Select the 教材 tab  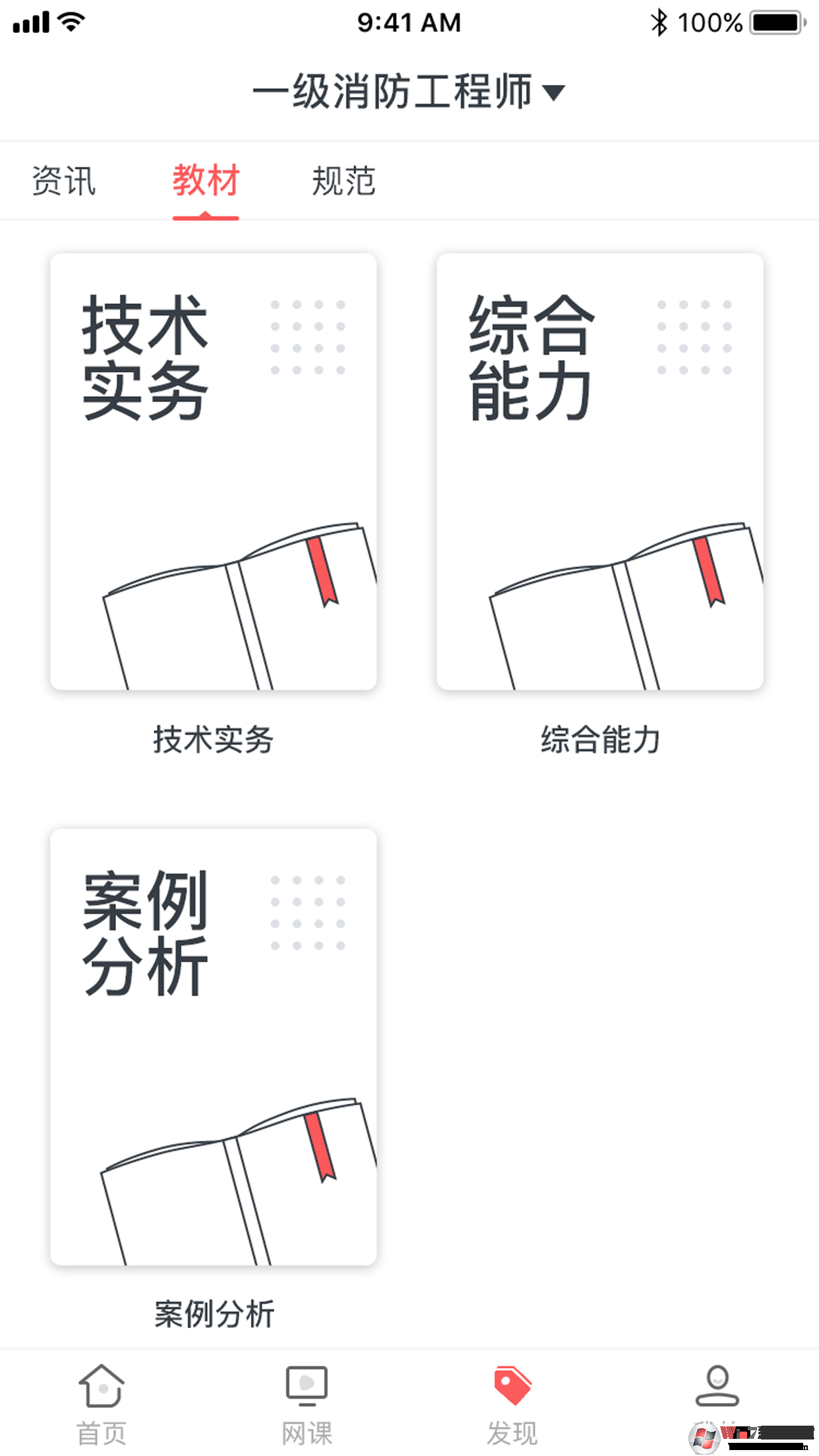point(204,180)
